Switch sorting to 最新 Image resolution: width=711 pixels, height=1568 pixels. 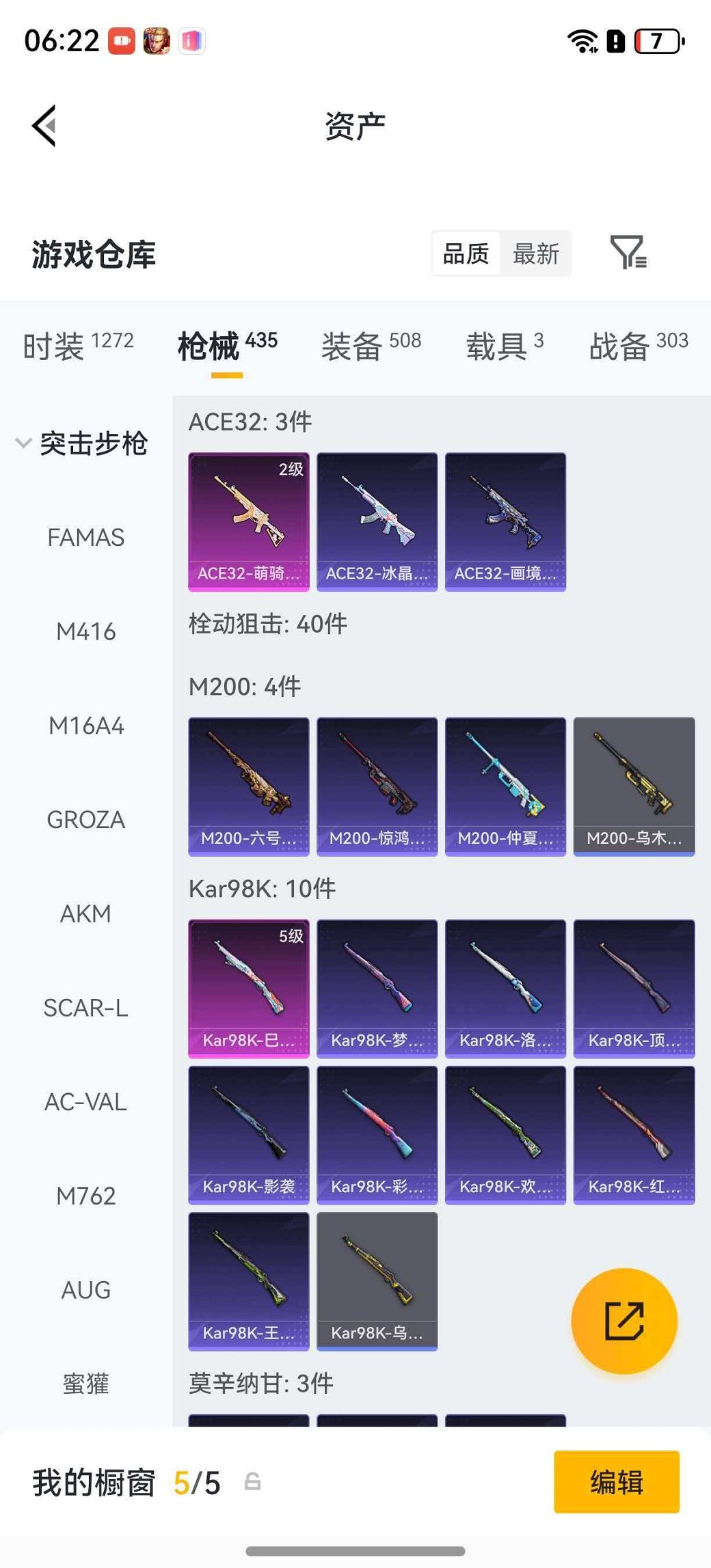[536, 253]
